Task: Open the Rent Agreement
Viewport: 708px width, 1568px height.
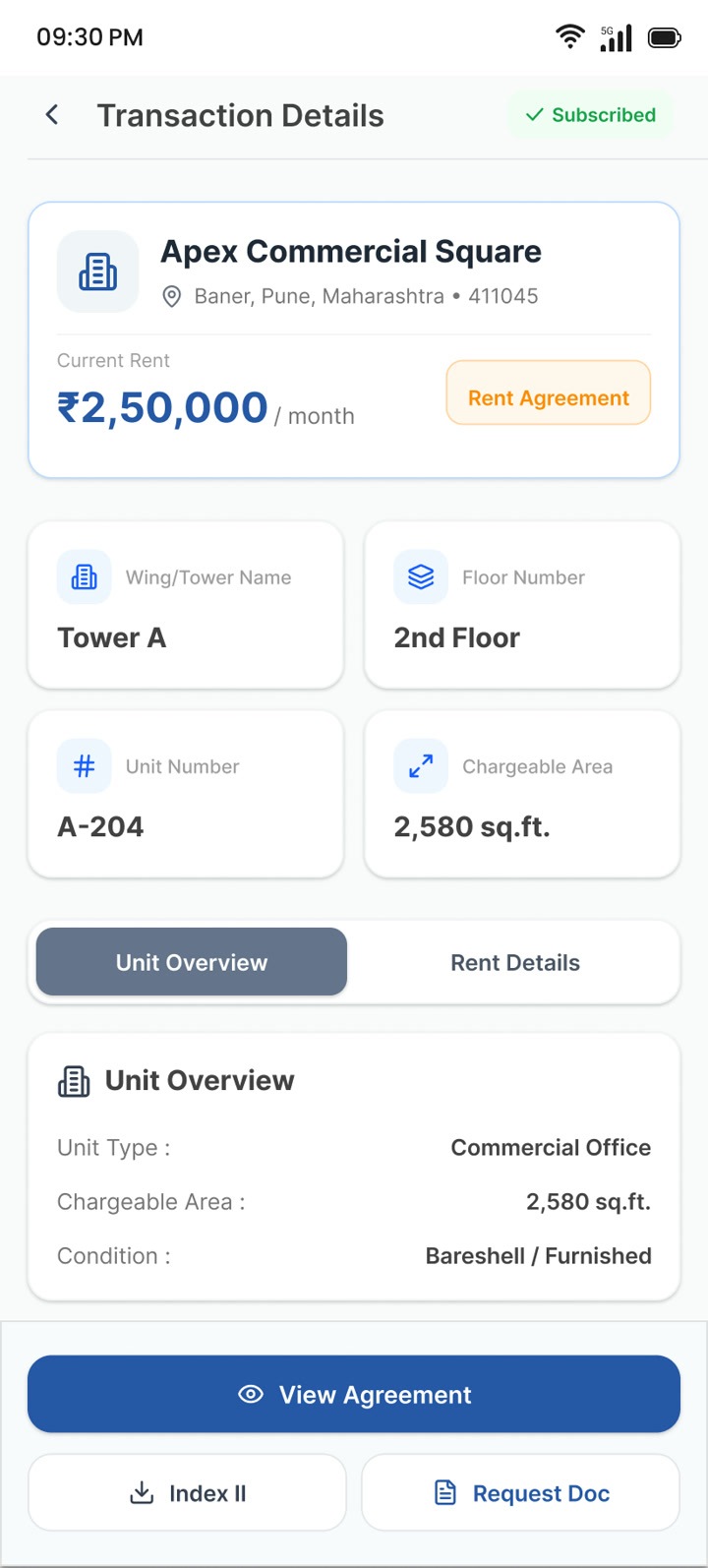Action: 548,397
